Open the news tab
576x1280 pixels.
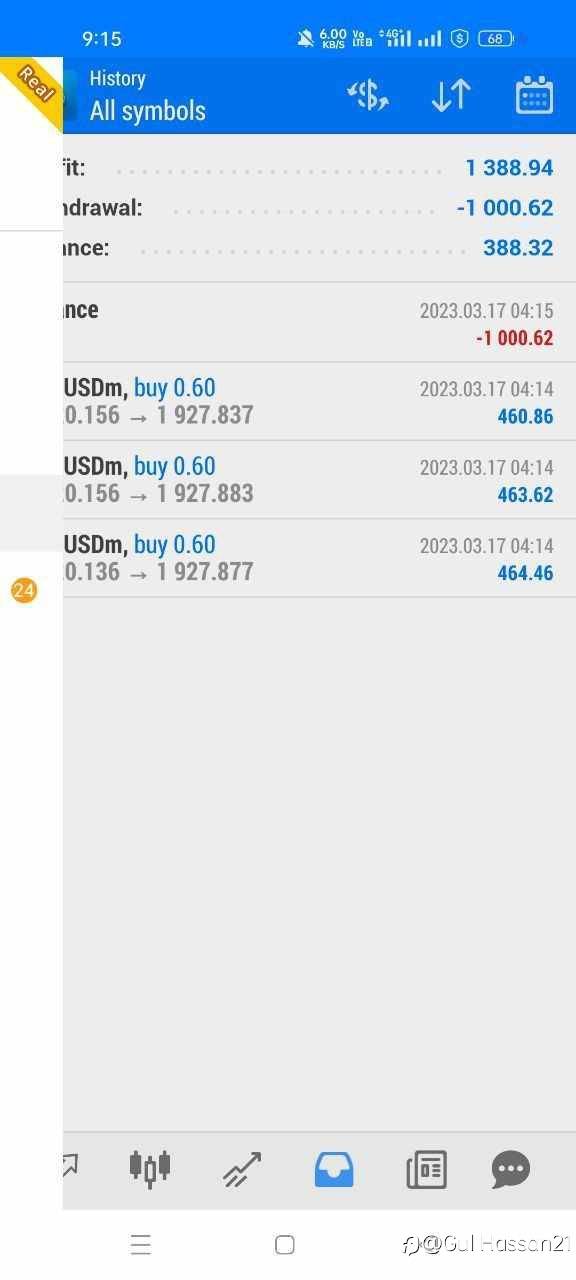pos(426,1169)
